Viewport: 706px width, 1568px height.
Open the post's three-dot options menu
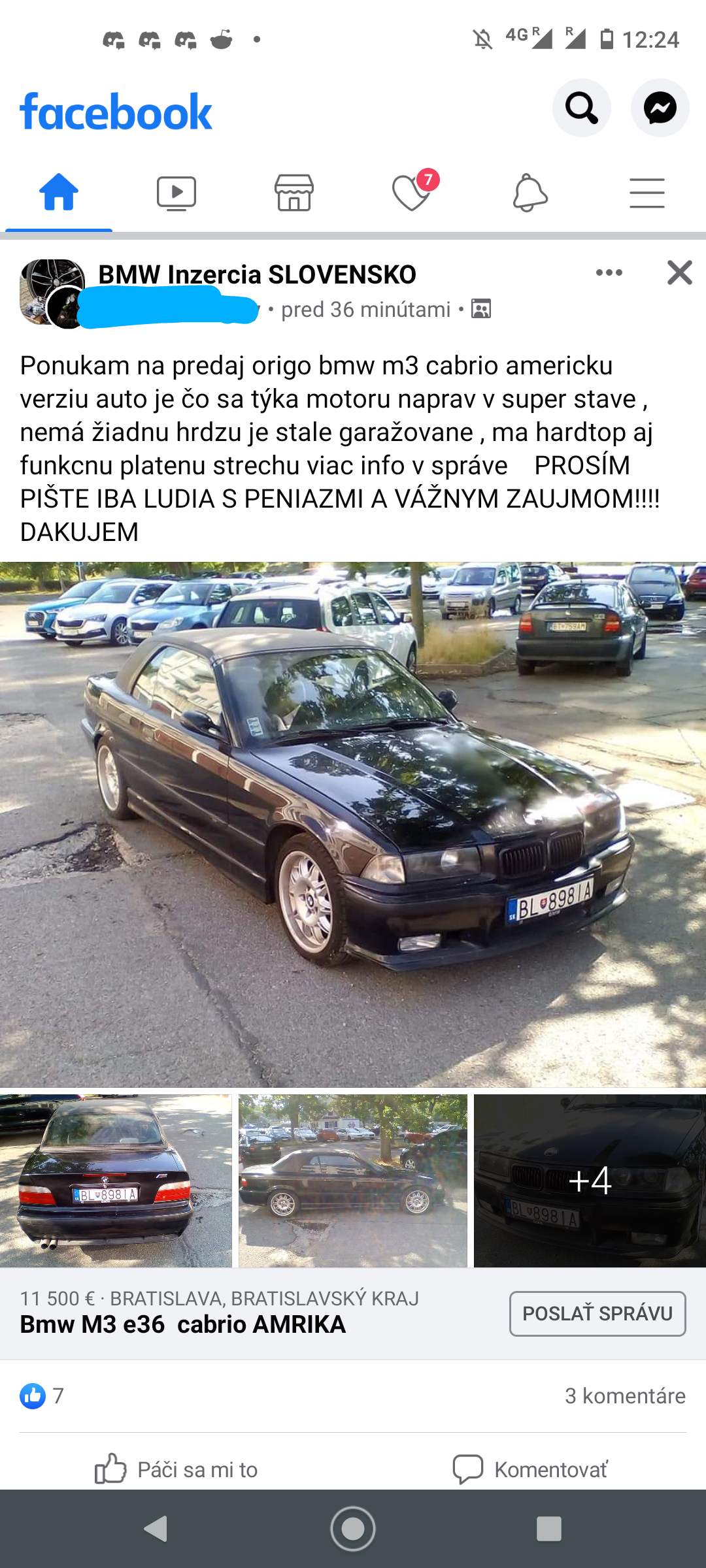(609, 272)
